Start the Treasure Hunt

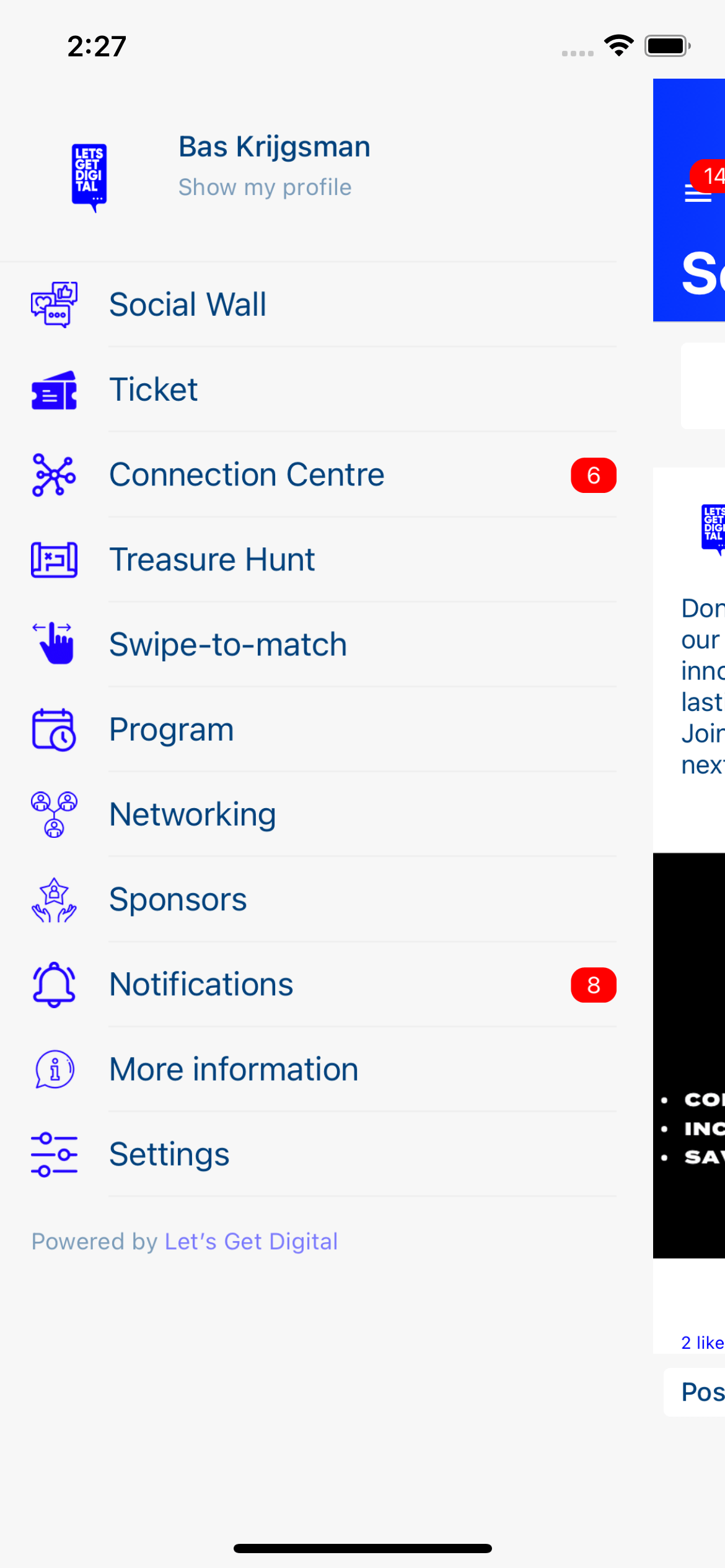(x=212, y=560)
